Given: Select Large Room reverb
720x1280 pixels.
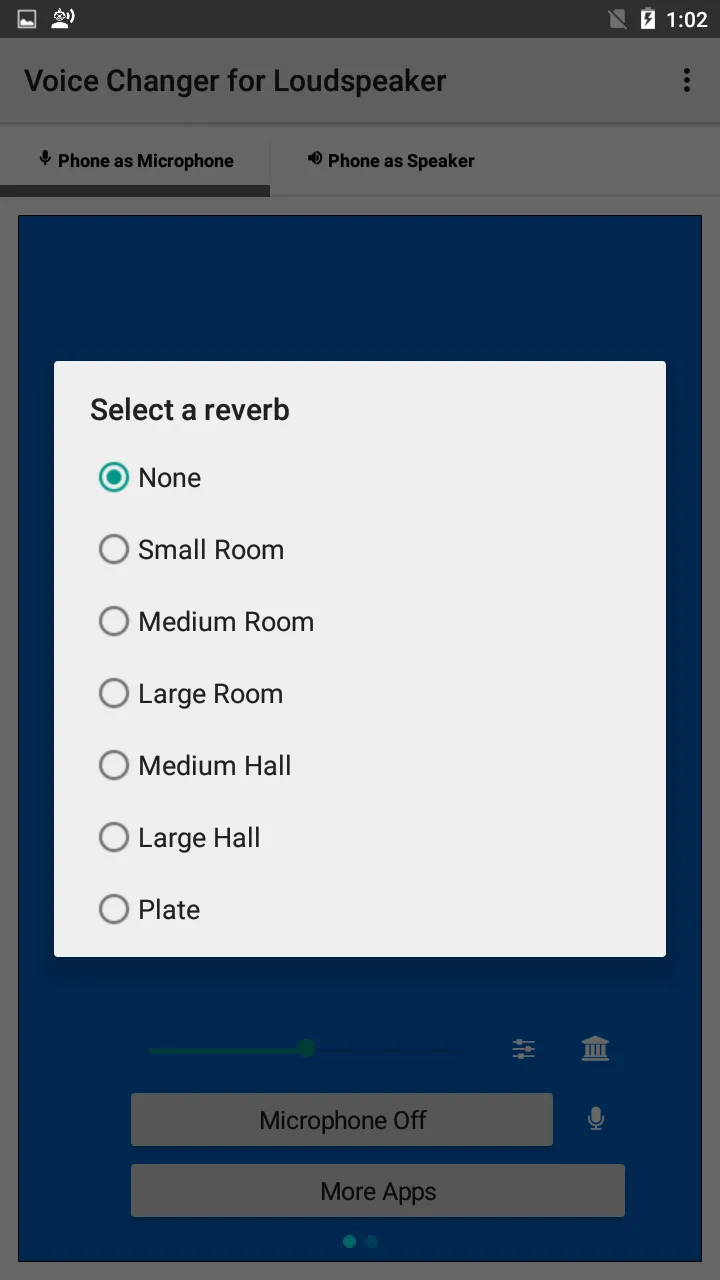Looking at the screenshot, I should 360,694.
